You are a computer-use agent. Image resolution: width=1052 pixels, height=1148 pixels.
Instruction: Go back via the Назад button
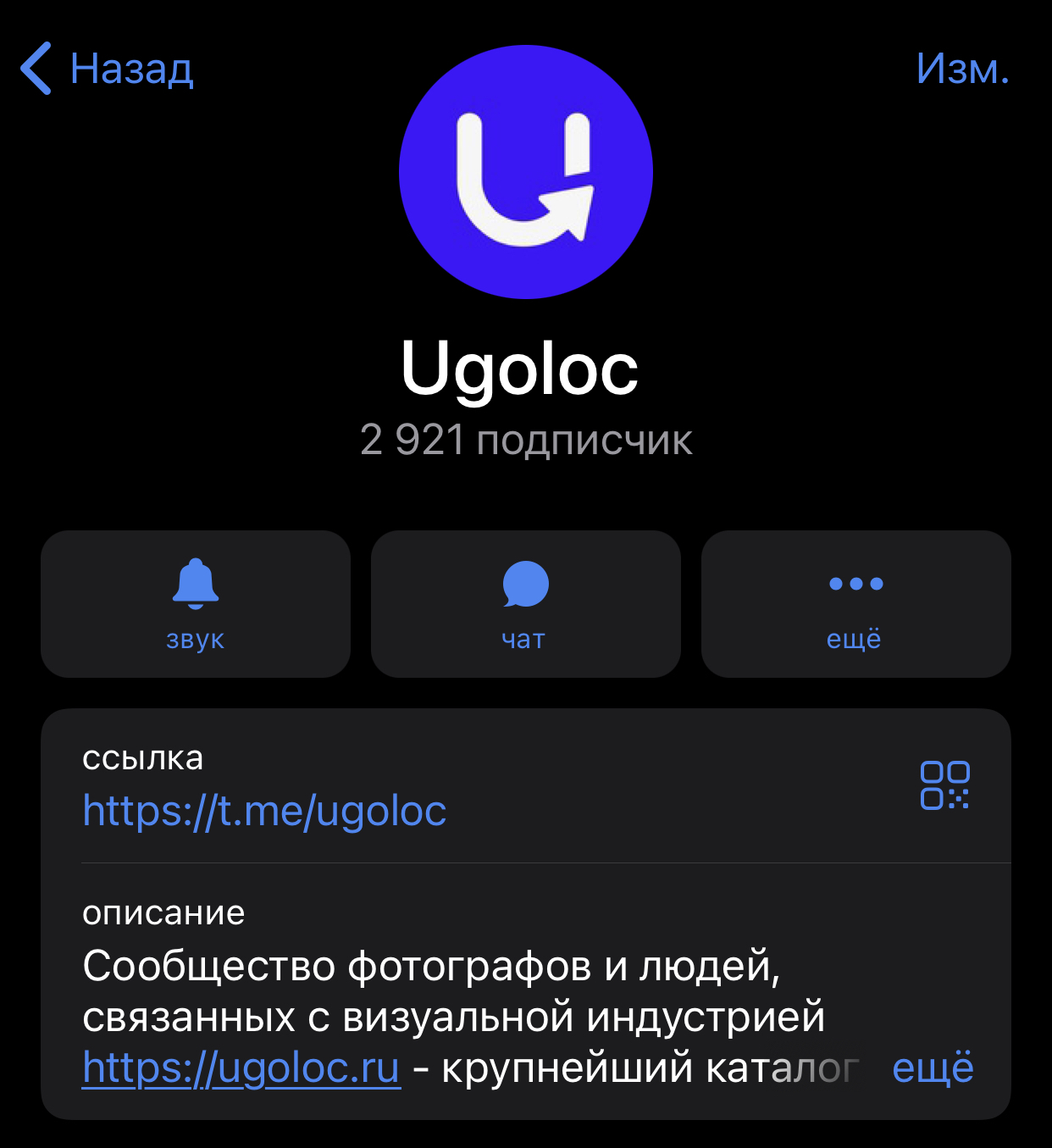tap(108, 69)
